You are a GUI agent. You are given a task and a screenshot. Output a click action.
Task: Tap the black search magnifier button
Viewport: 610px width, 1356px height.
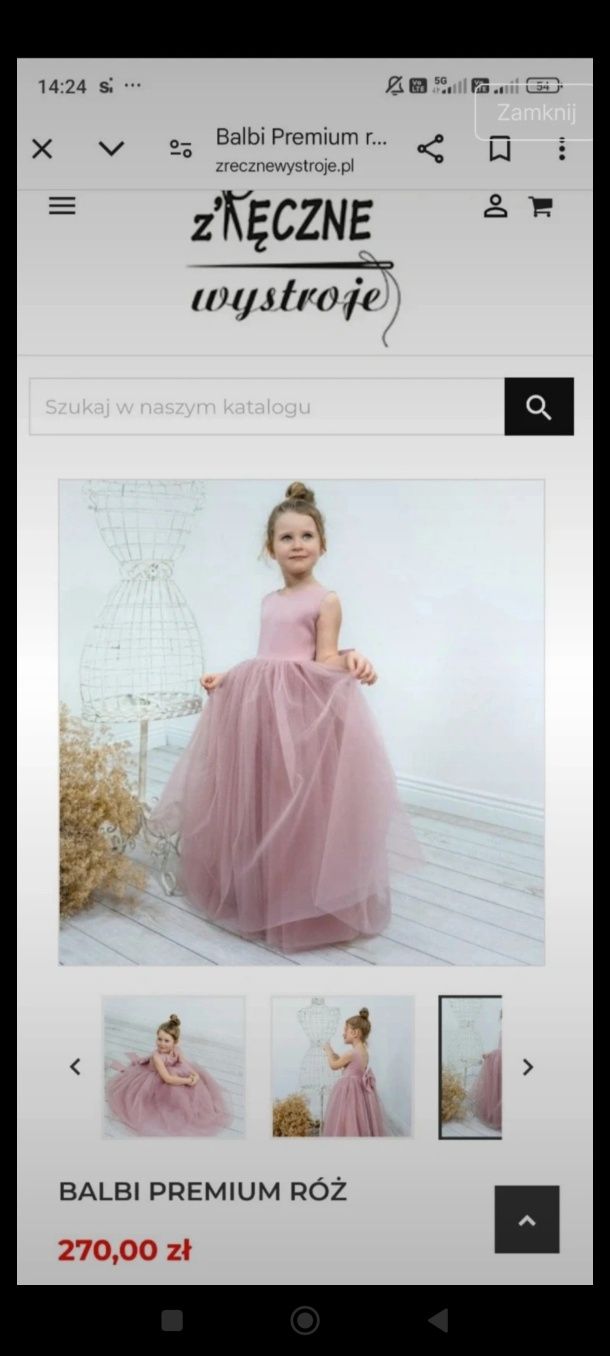(x=539, y=407)
